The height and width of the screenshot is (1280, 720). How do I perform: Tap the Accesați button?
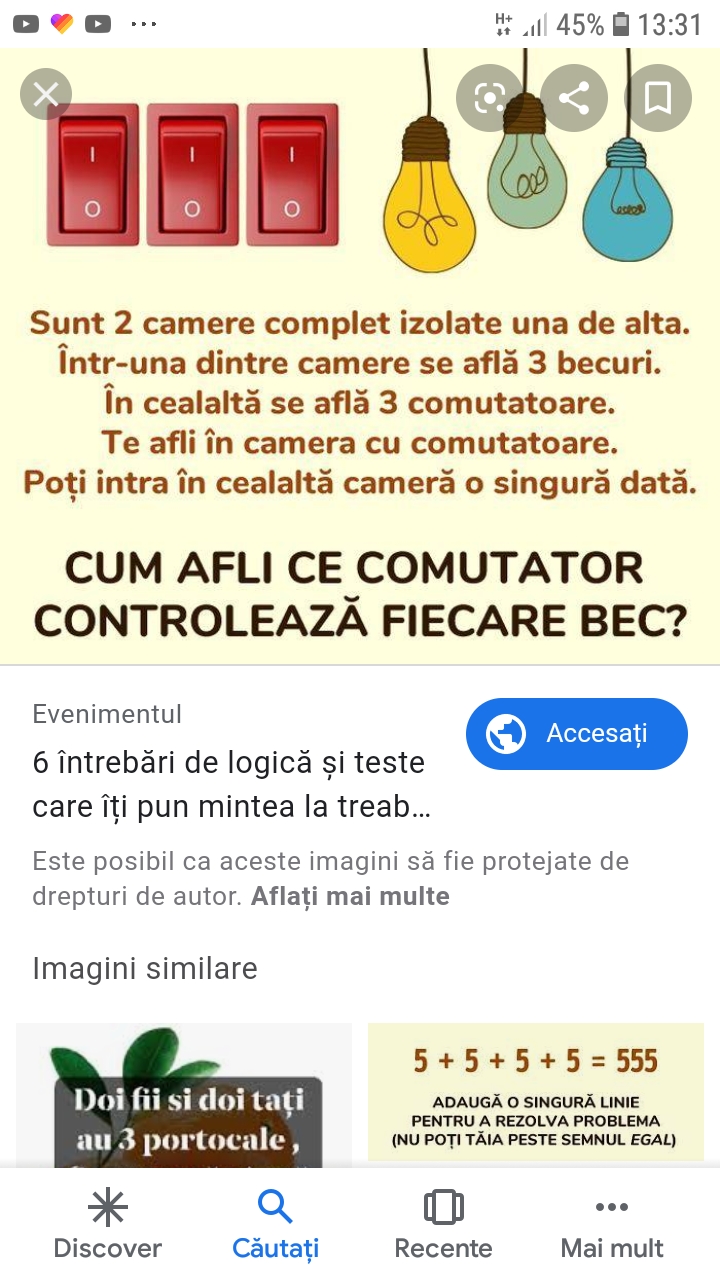click(x=576, y=733)
